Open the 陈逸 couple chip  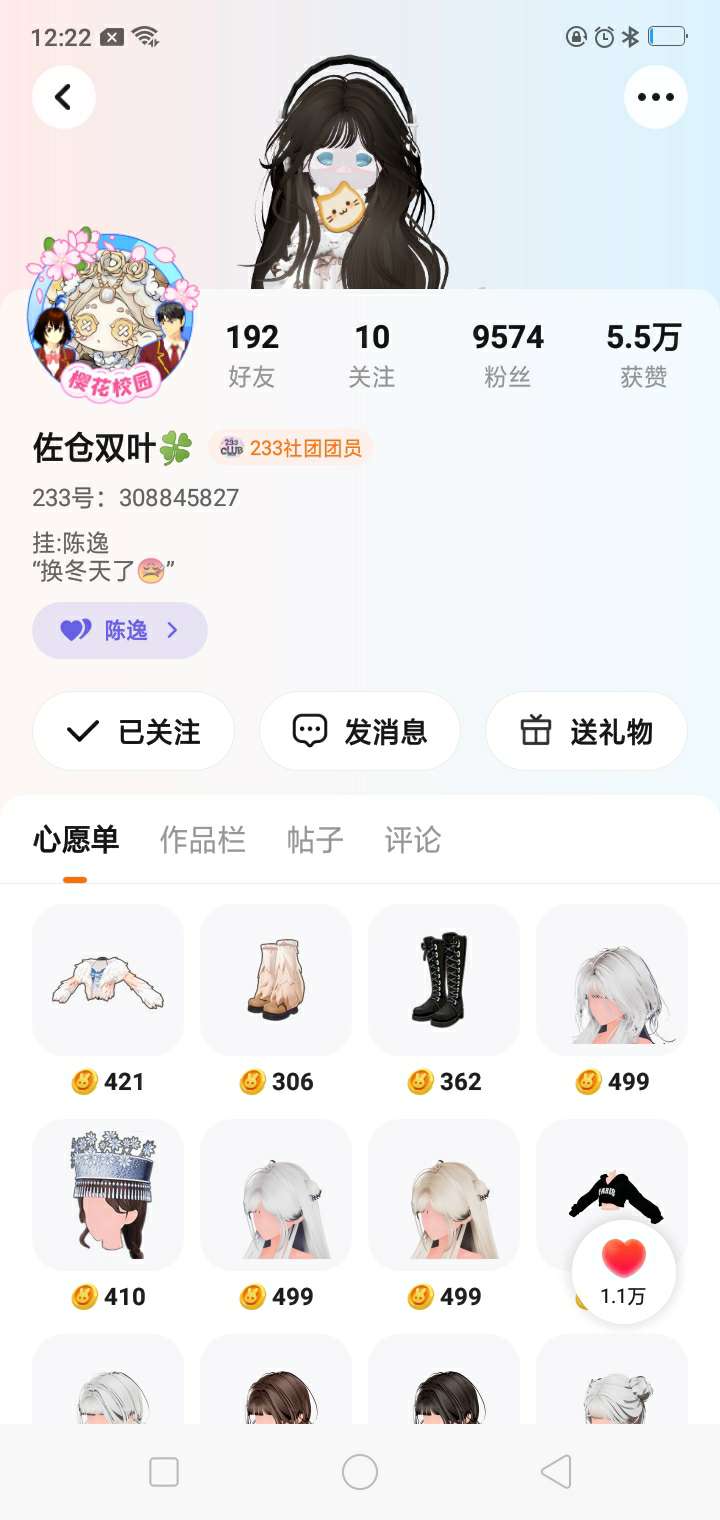point(120,630)
